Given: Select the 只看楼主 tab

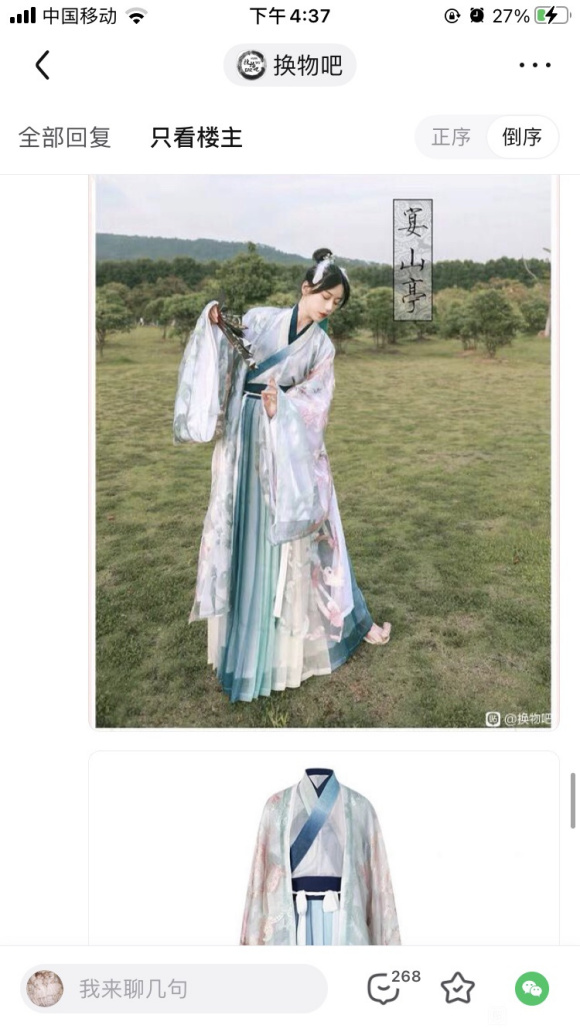Looking at the screenshot, I should coord(196,138).
